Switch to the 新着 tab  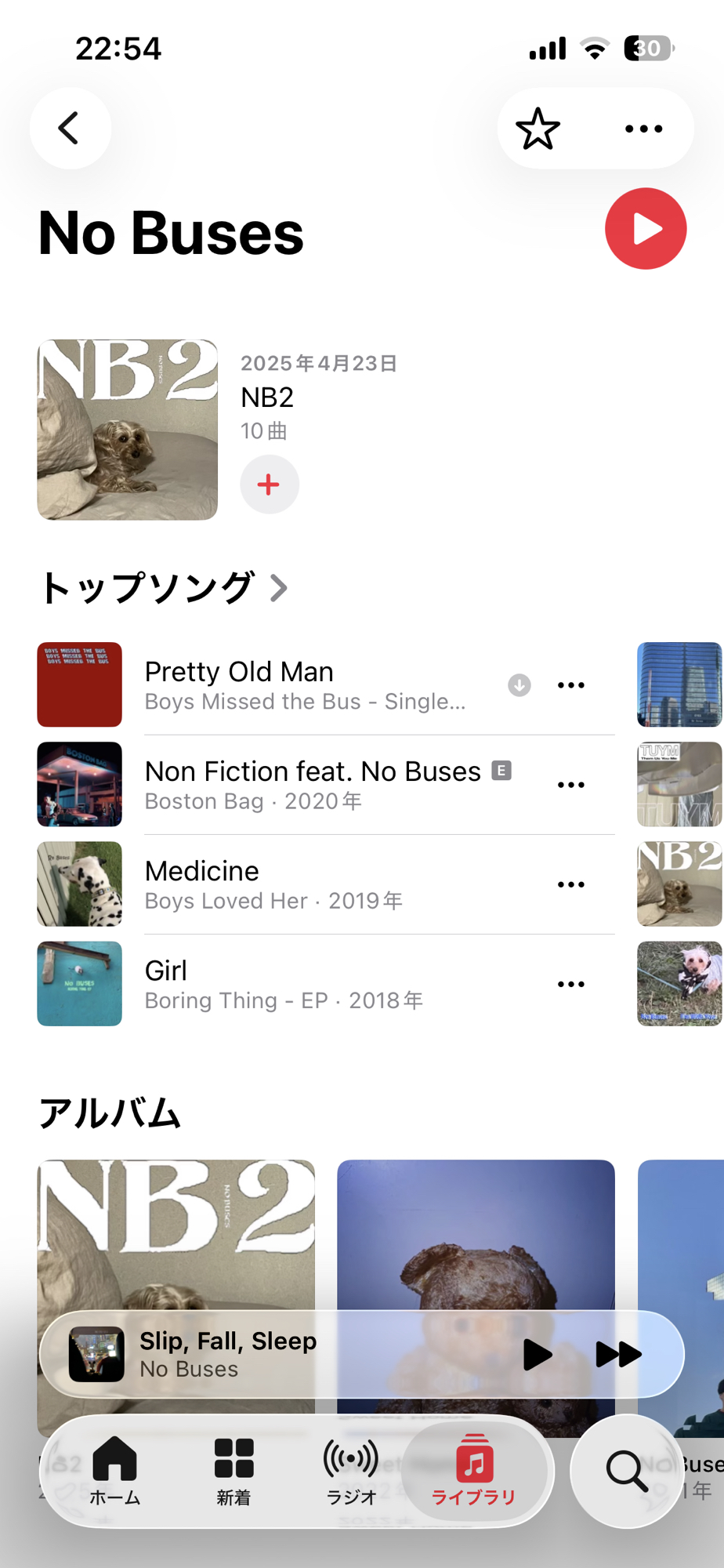[x=233, y=1472]
